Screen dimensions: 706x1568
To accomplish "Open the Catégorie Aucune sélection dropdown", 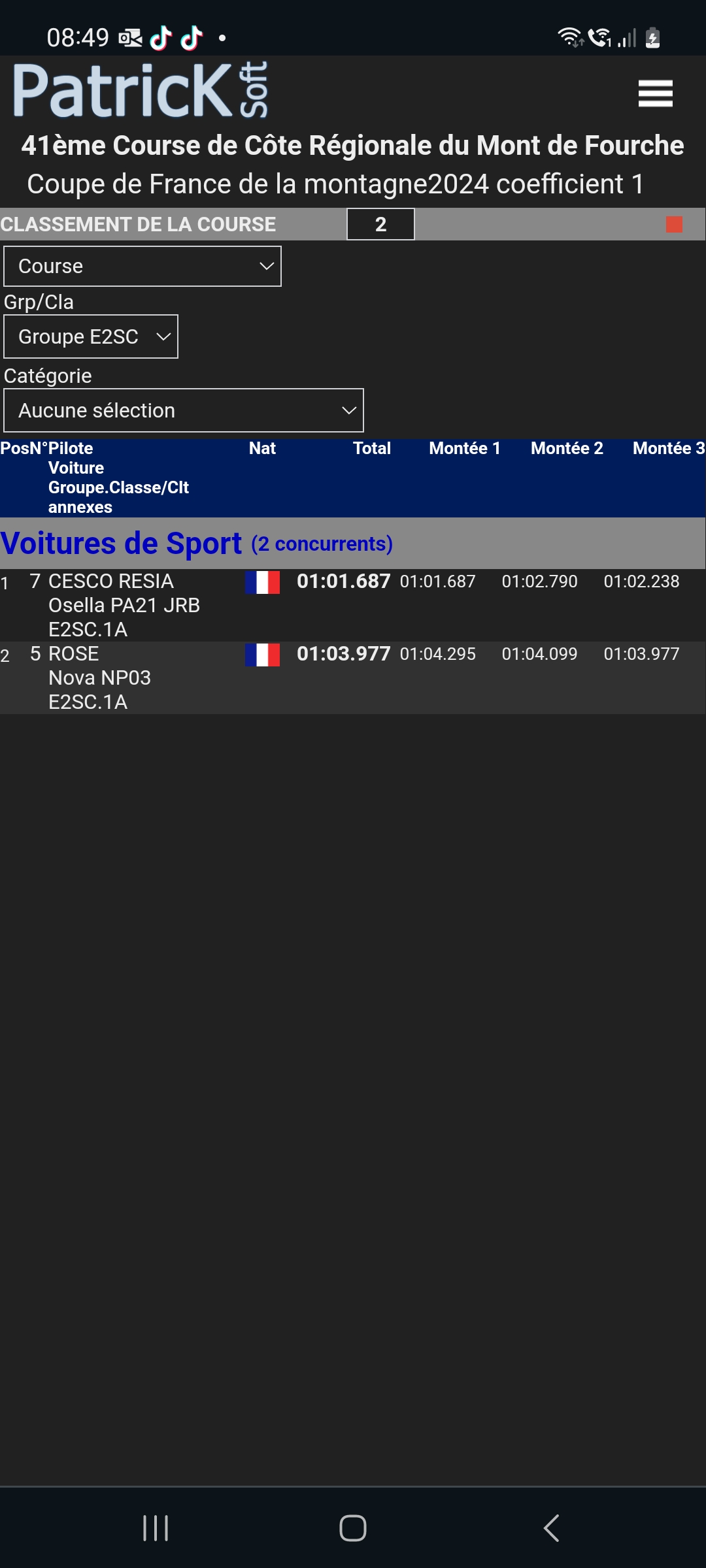I will tap(184, 410).
